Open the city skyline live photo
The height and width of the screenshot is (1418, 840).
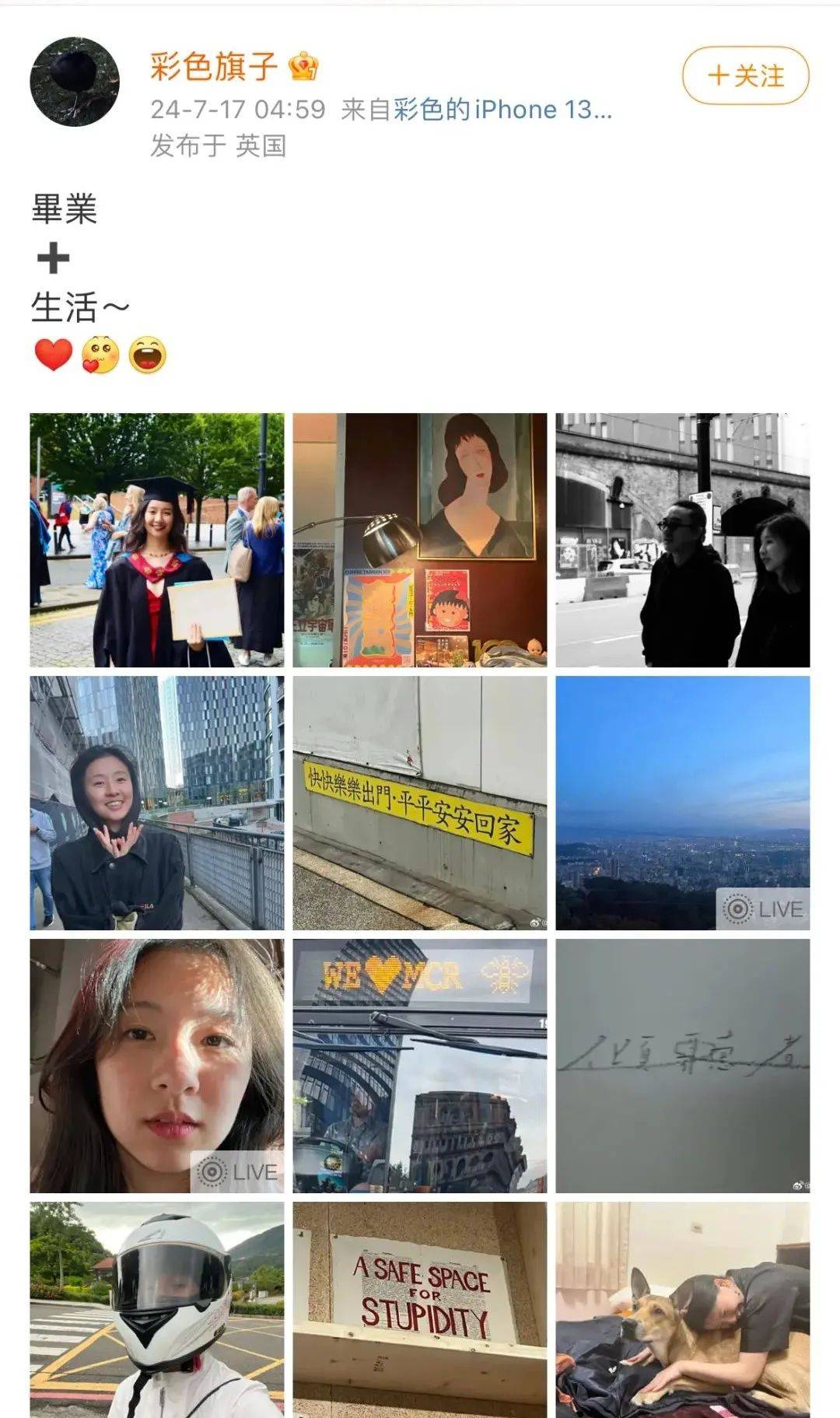(x=682, y=803)
